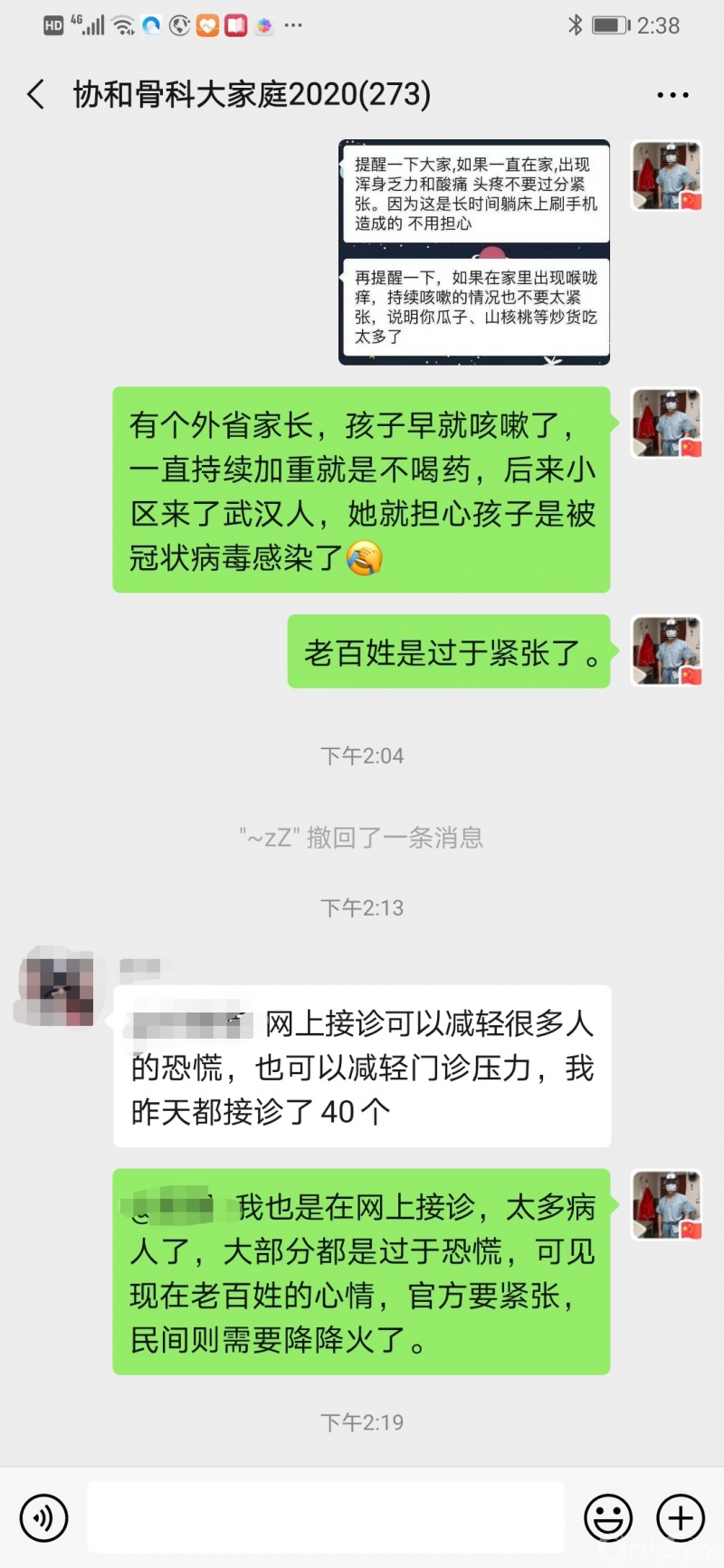
Task: Open my avatar beside 老百姓是过于紧张了 message
Action: pyautogui.click(x=666, y=651)
